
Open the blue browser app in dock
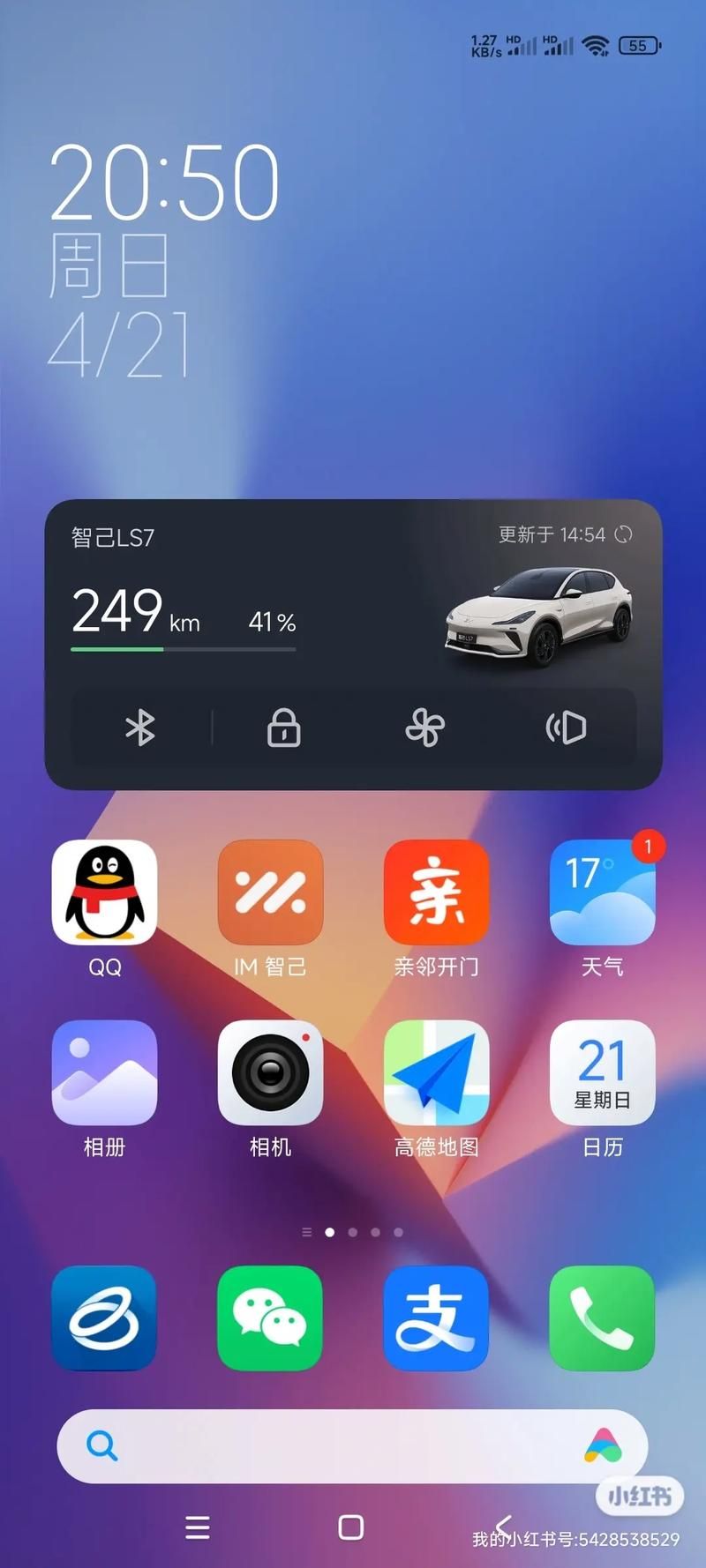click(104, 1318)
